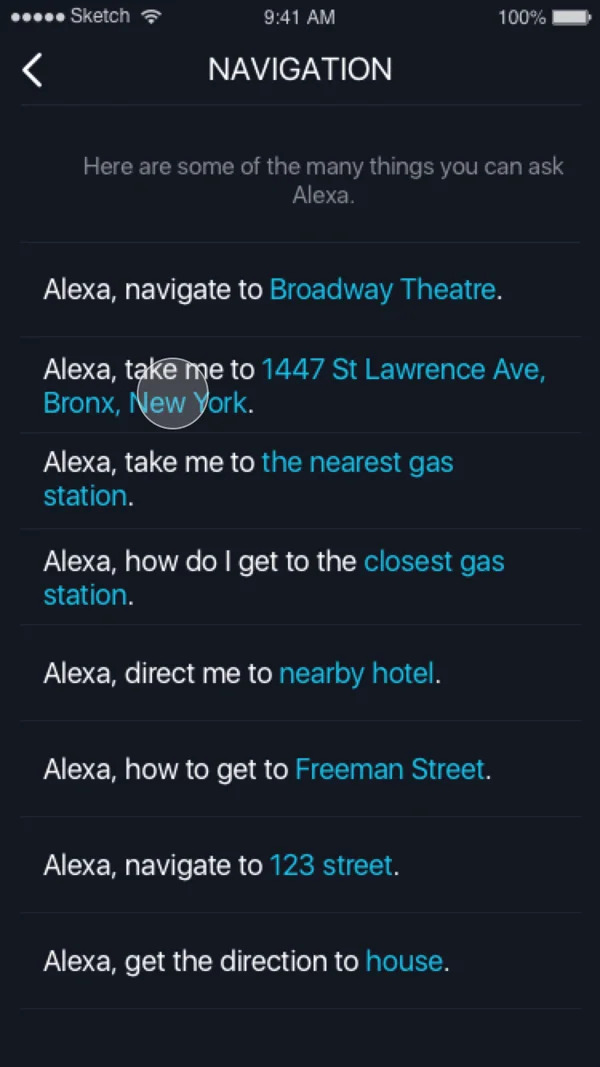
Task: Go back from the Navigation screen
Action: 32,70
